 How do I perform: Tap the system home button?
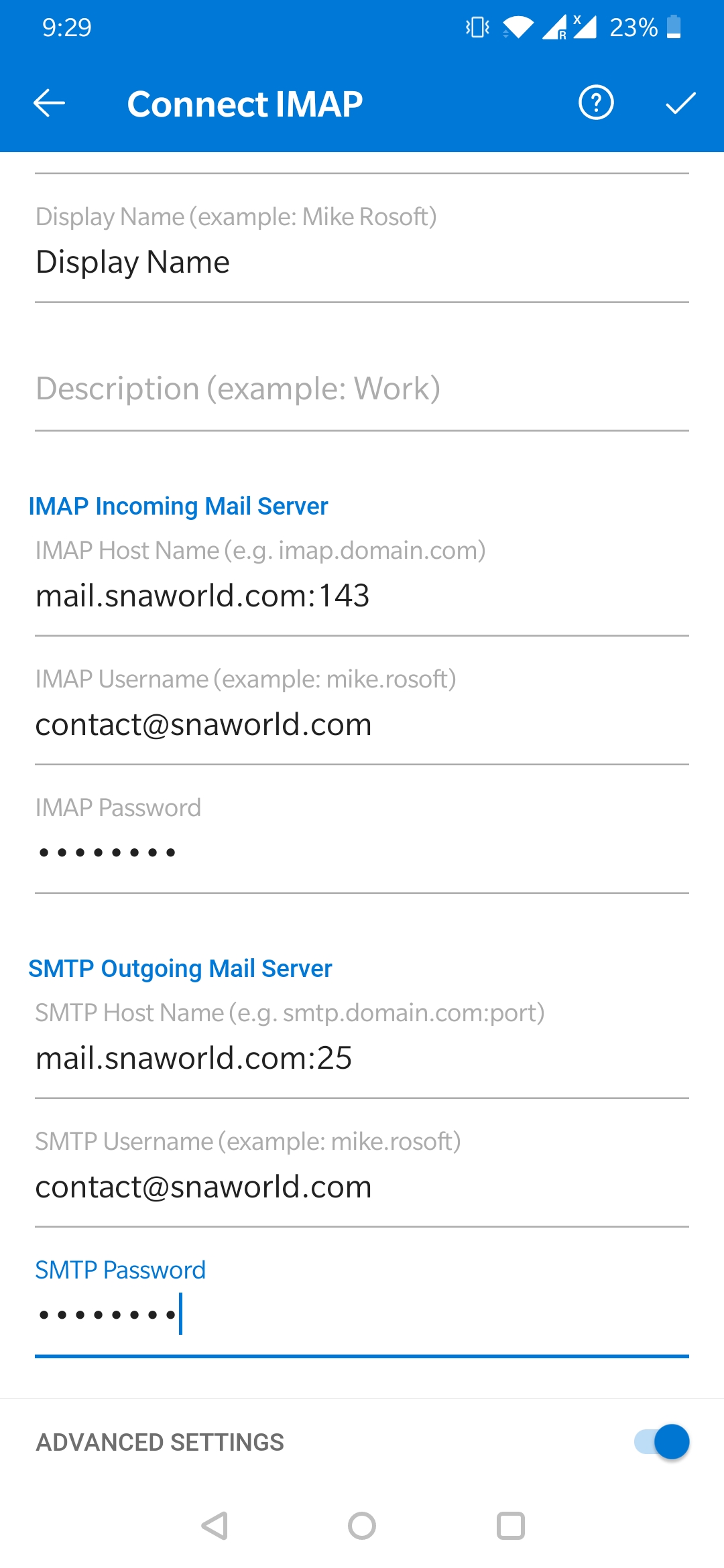(x=362, y=1526)
